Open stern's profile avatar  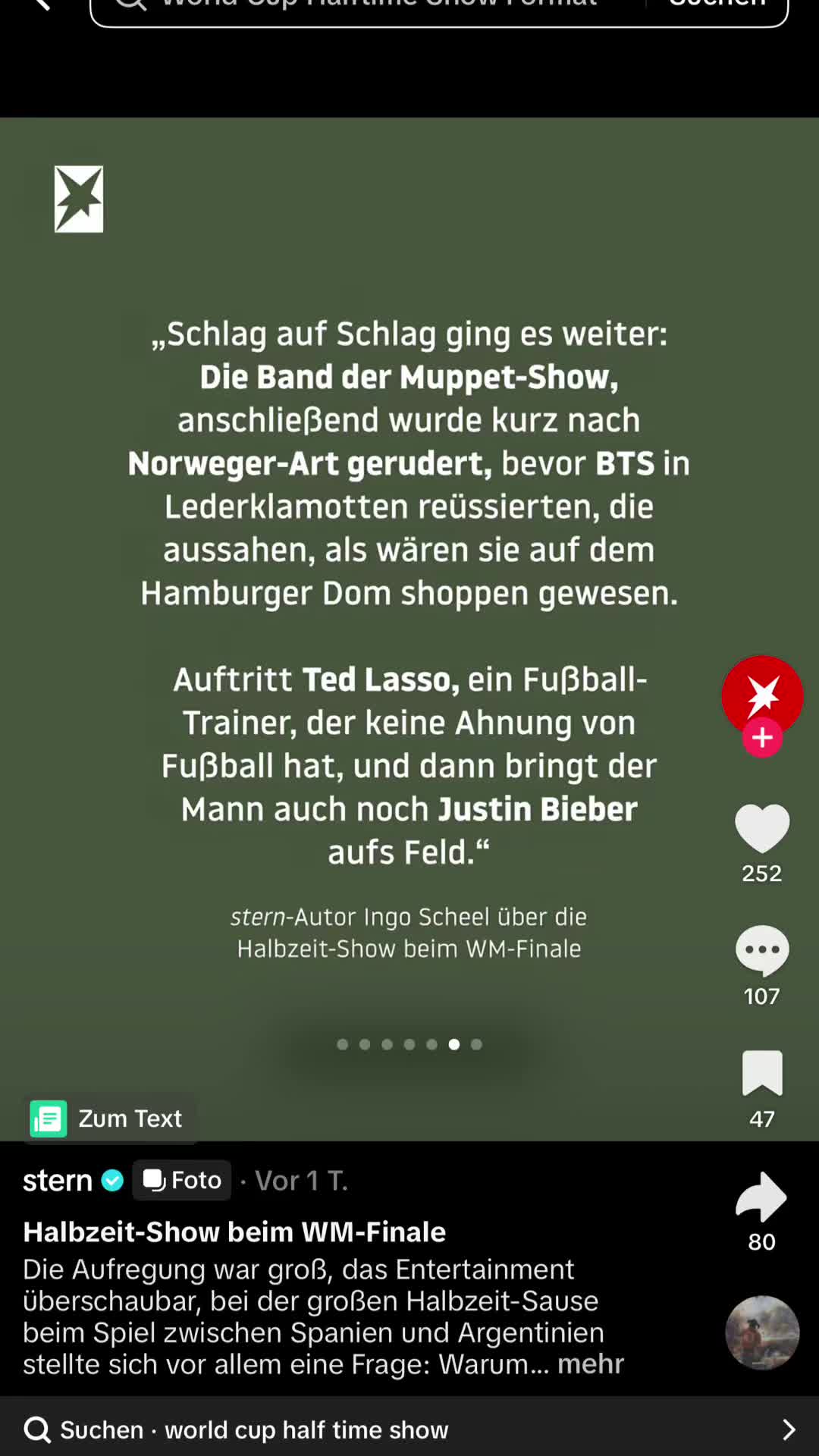coord(762,695)
